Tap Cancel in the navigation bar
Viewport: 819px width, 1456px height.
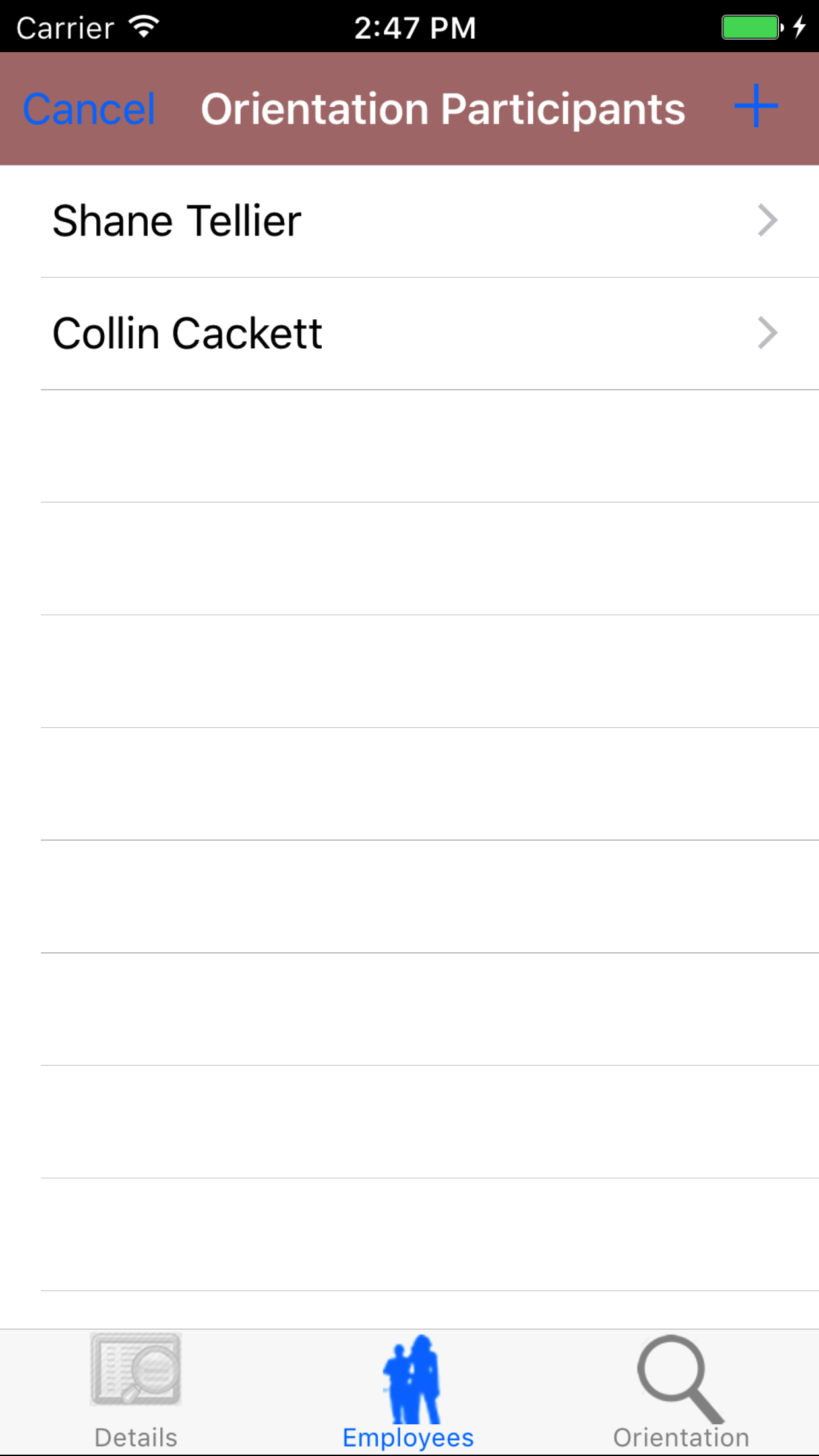tap(89, 109)
